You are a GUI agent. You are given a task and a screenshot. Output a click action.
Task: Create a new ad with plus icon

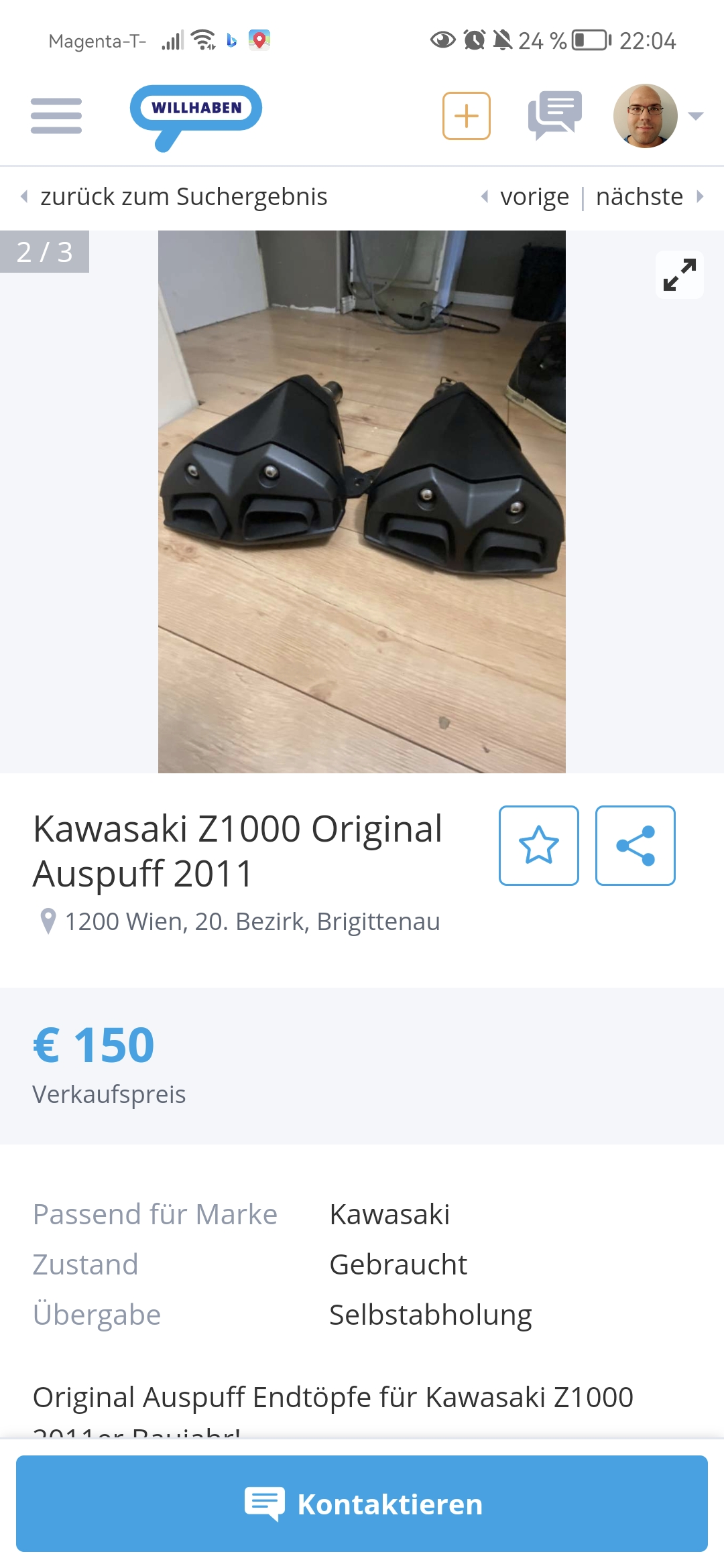pos(467,116)
